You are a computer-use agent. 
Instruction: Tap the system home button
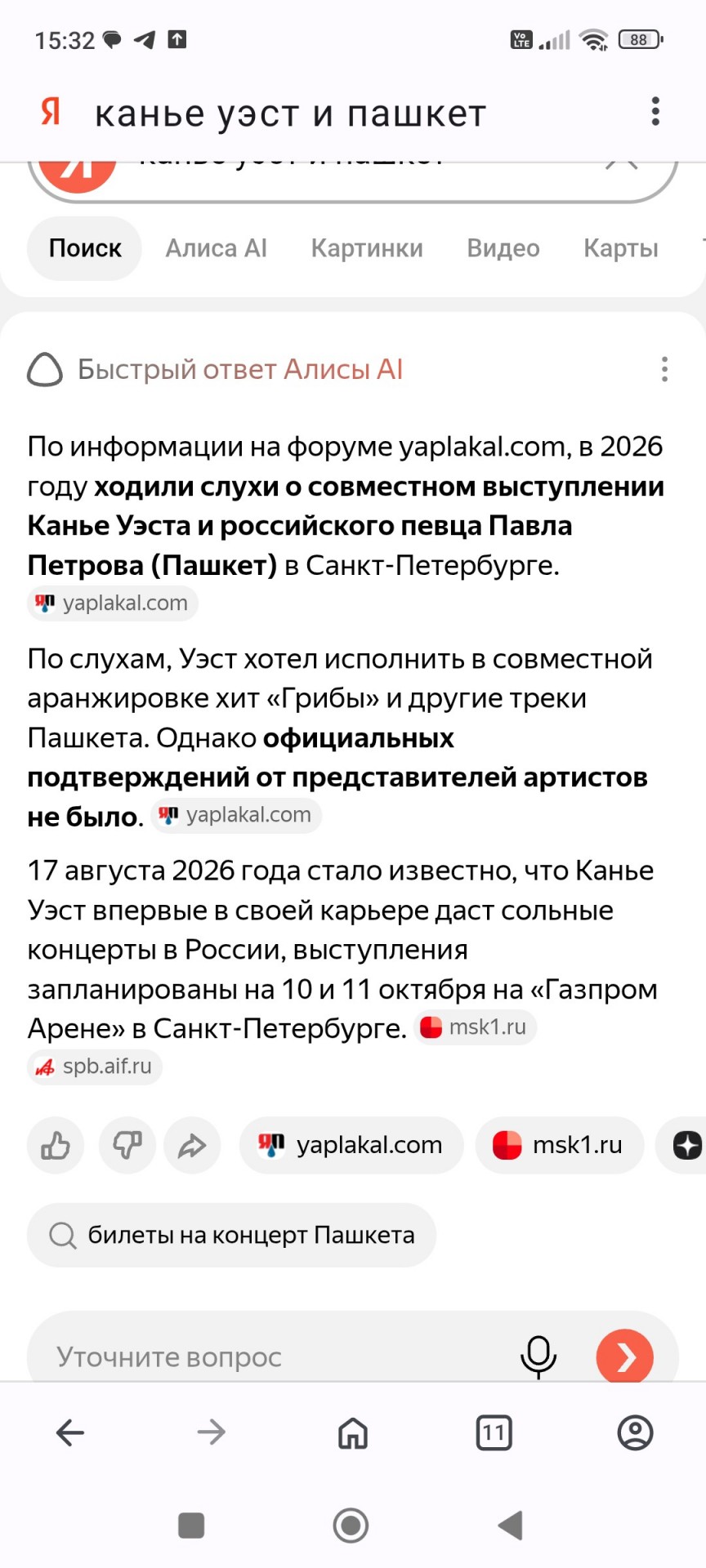[x=351, y=1525]
